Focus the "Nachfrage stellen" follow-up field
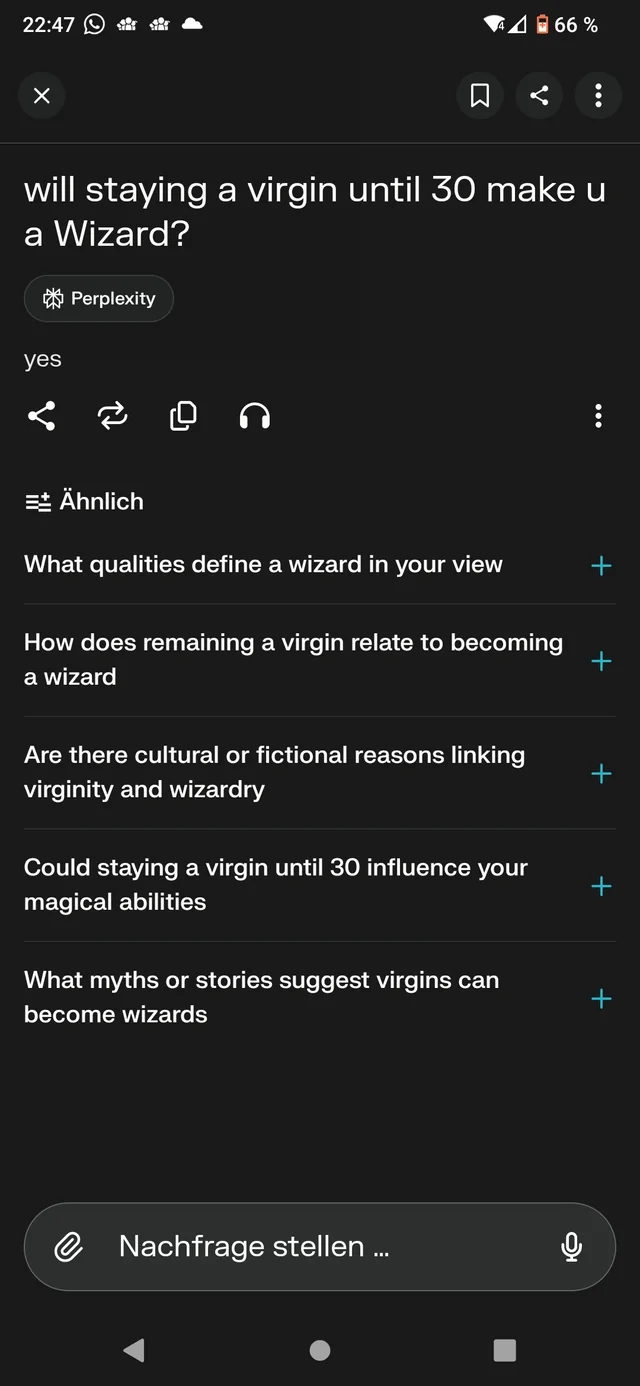 click(320, 1246)
